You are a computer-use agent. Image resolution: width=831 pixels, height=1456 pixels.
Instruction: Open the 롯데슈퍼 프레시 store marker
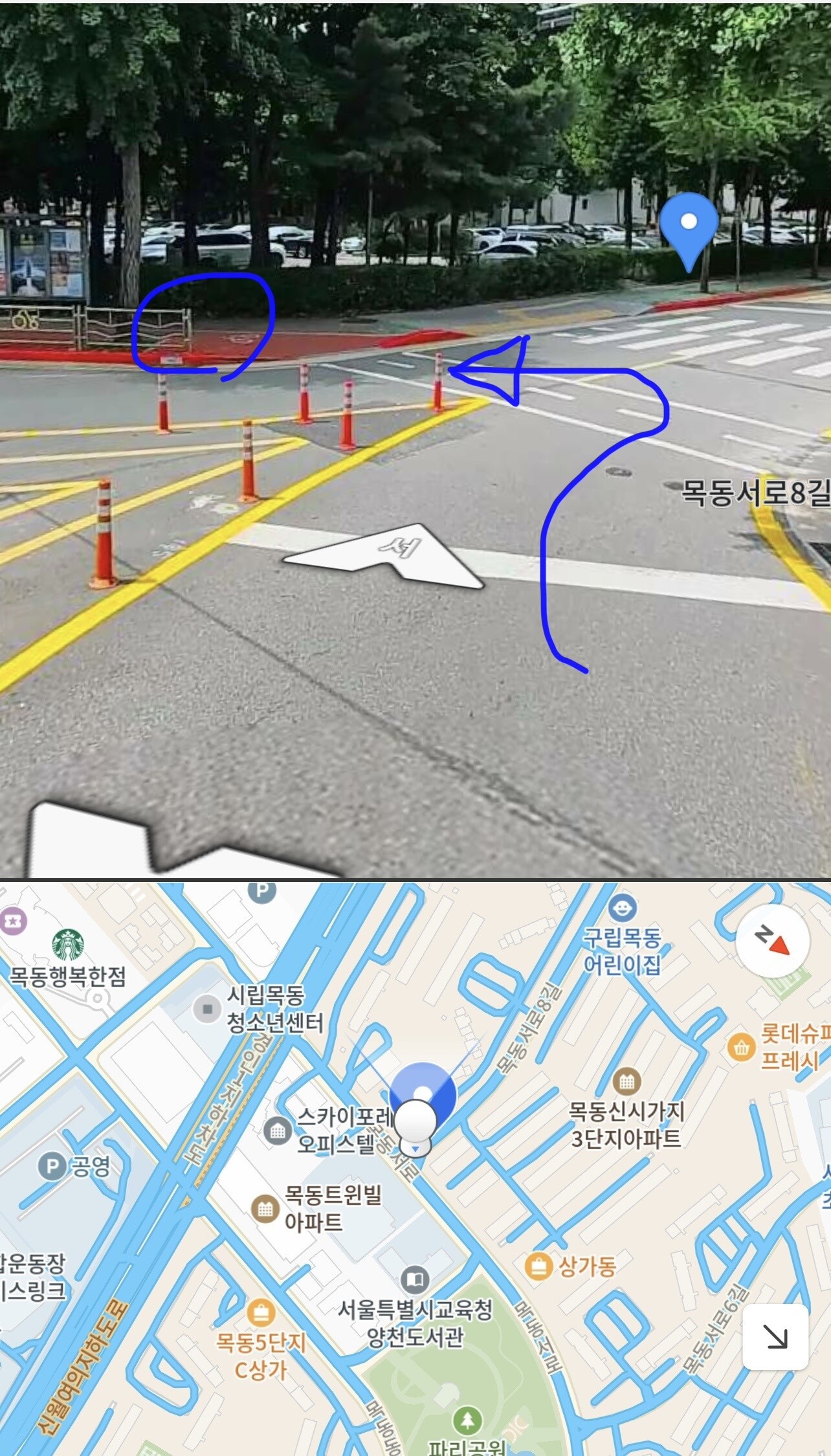point(741,1046)
